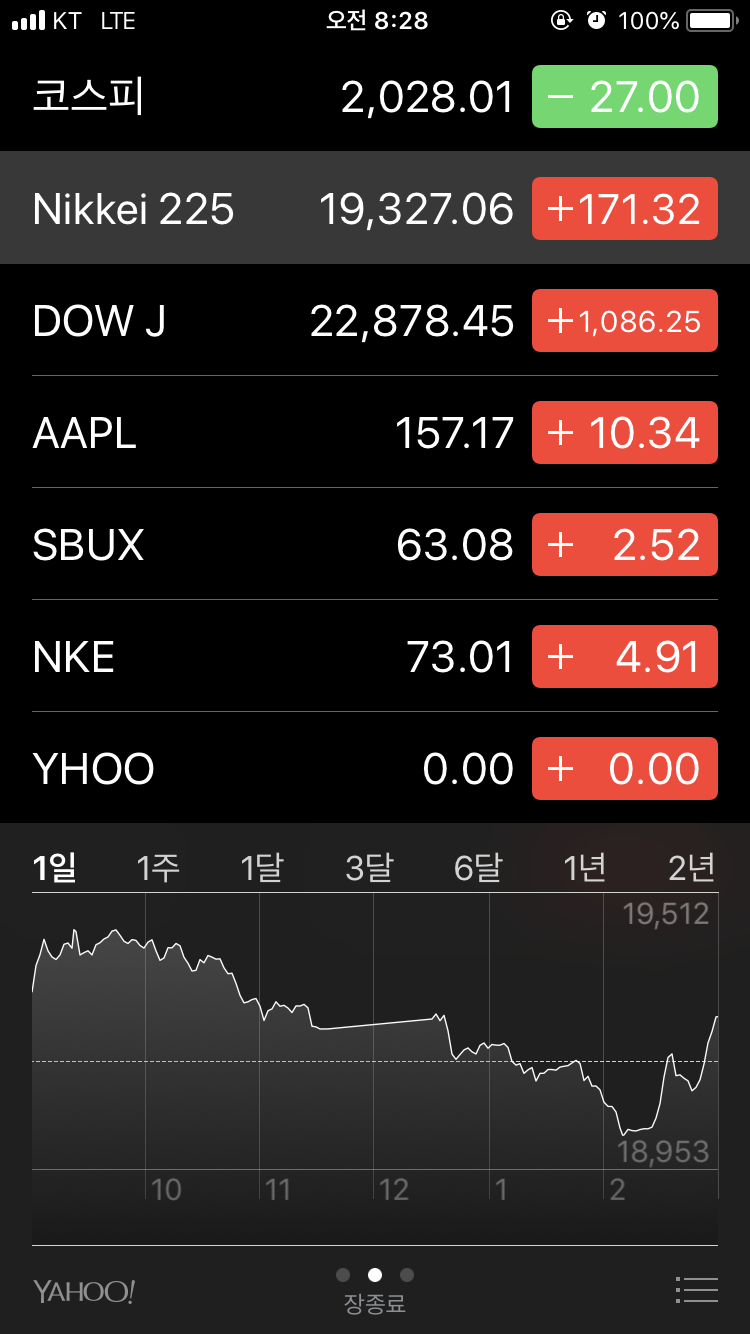This screenshot has width=750, height=1334.
Task: Select the 1일 chart range
Action: [55, 868]
